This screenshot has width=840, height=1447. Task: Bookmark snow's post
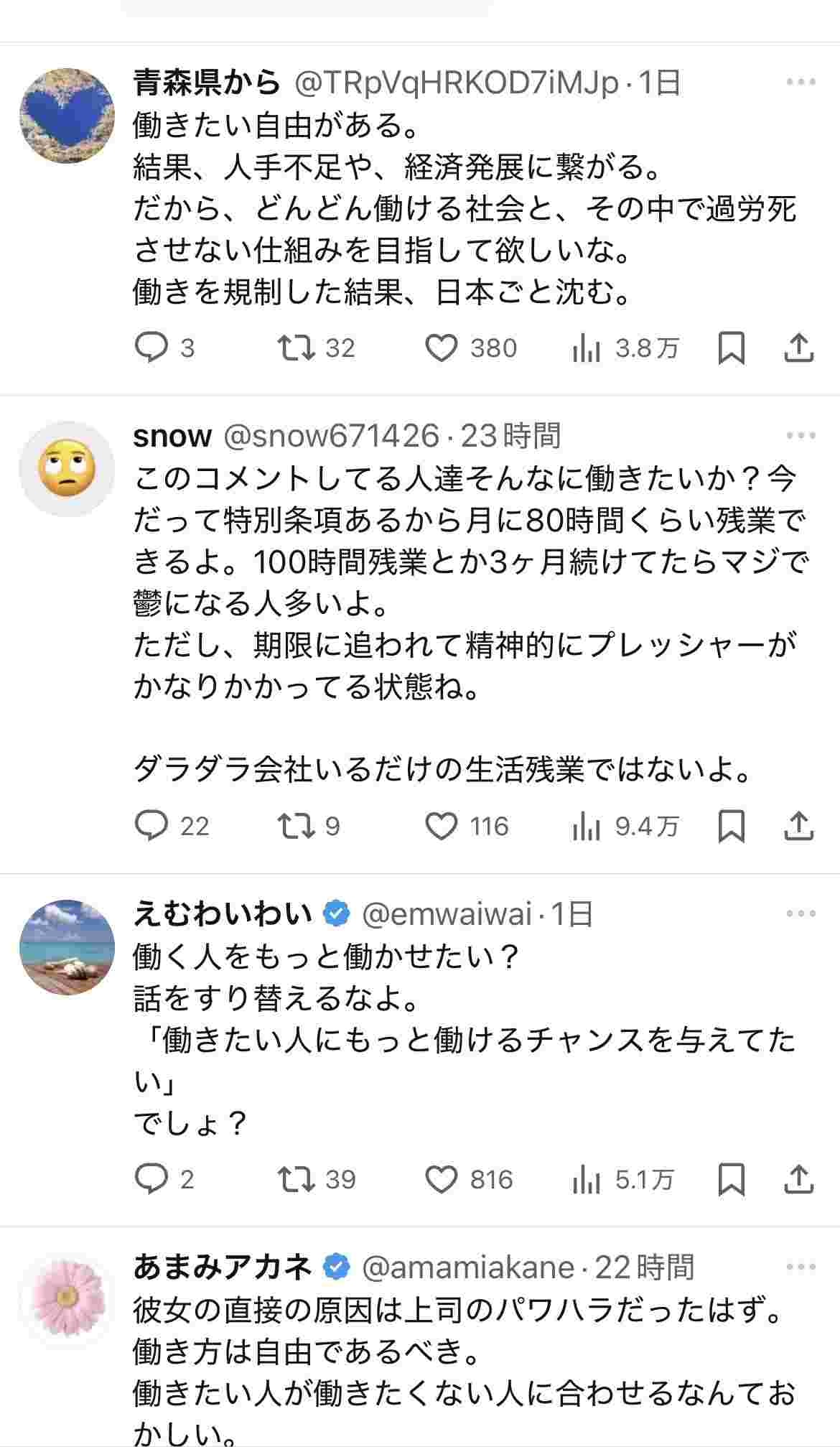tap(731, 827)
